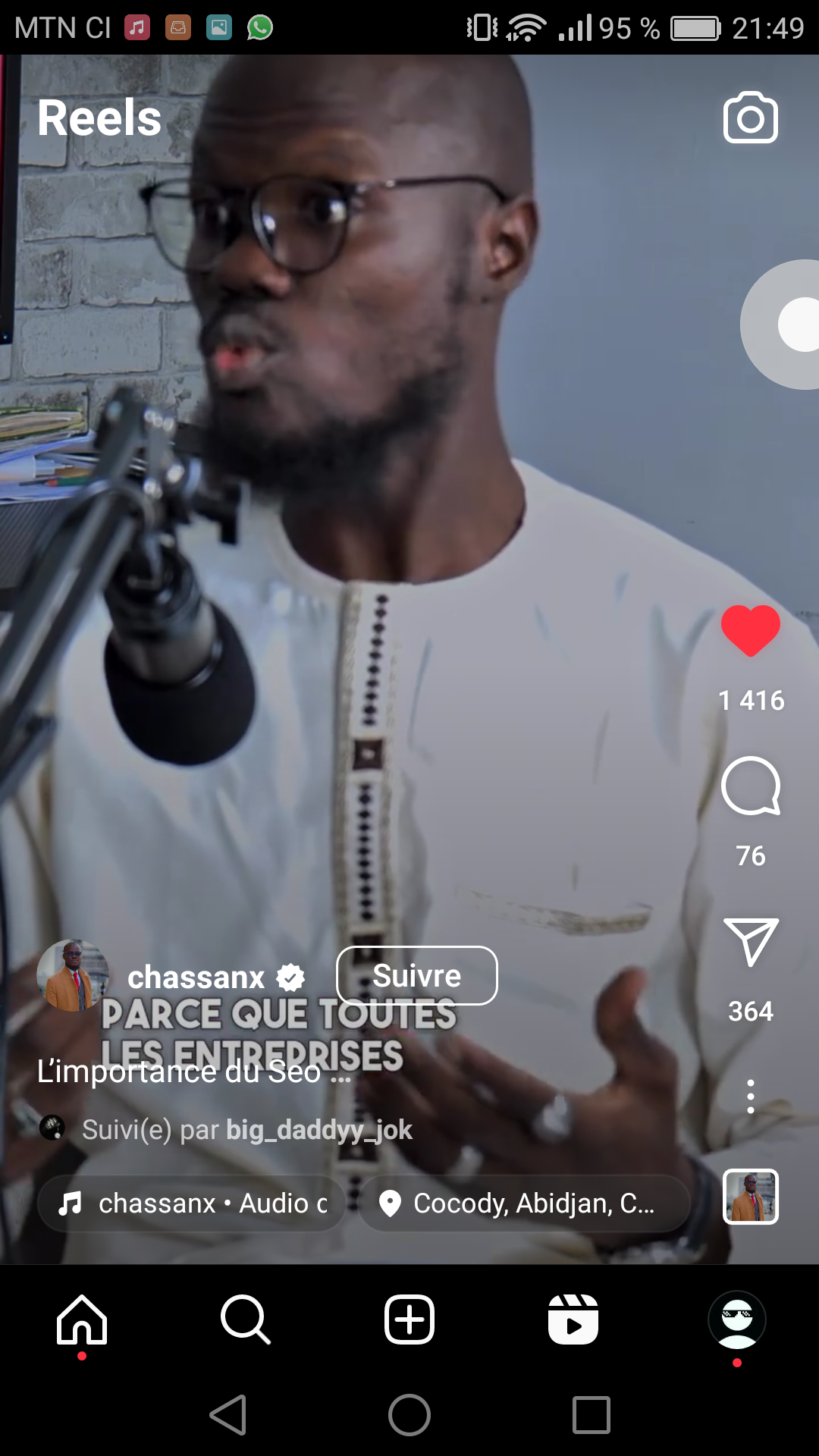Image resolution: width=819 pixels, height=1456 pixels.
Task: Open chassanx's profile picture
Action: (x=73, y=976)
